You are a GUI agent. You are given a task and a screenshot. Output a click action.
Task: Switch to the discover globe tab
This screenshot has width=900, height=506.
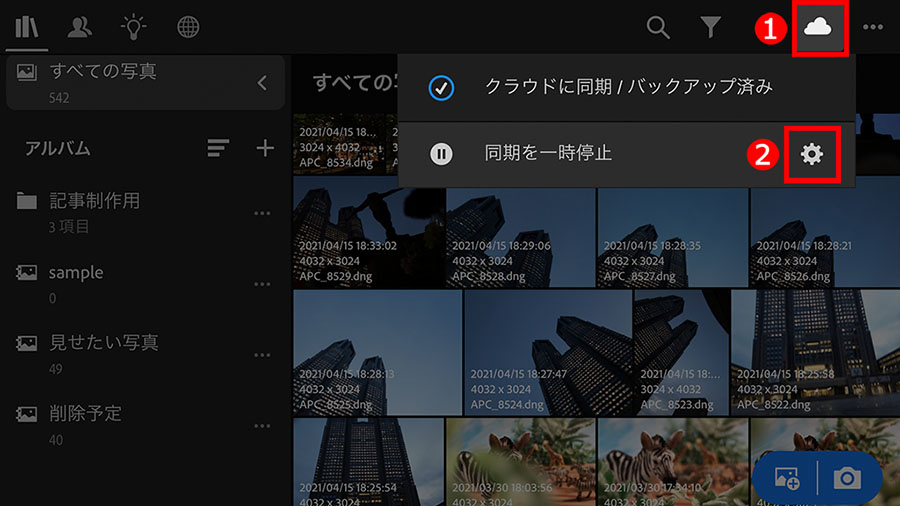pyautogui.click(x=188, y=27)
